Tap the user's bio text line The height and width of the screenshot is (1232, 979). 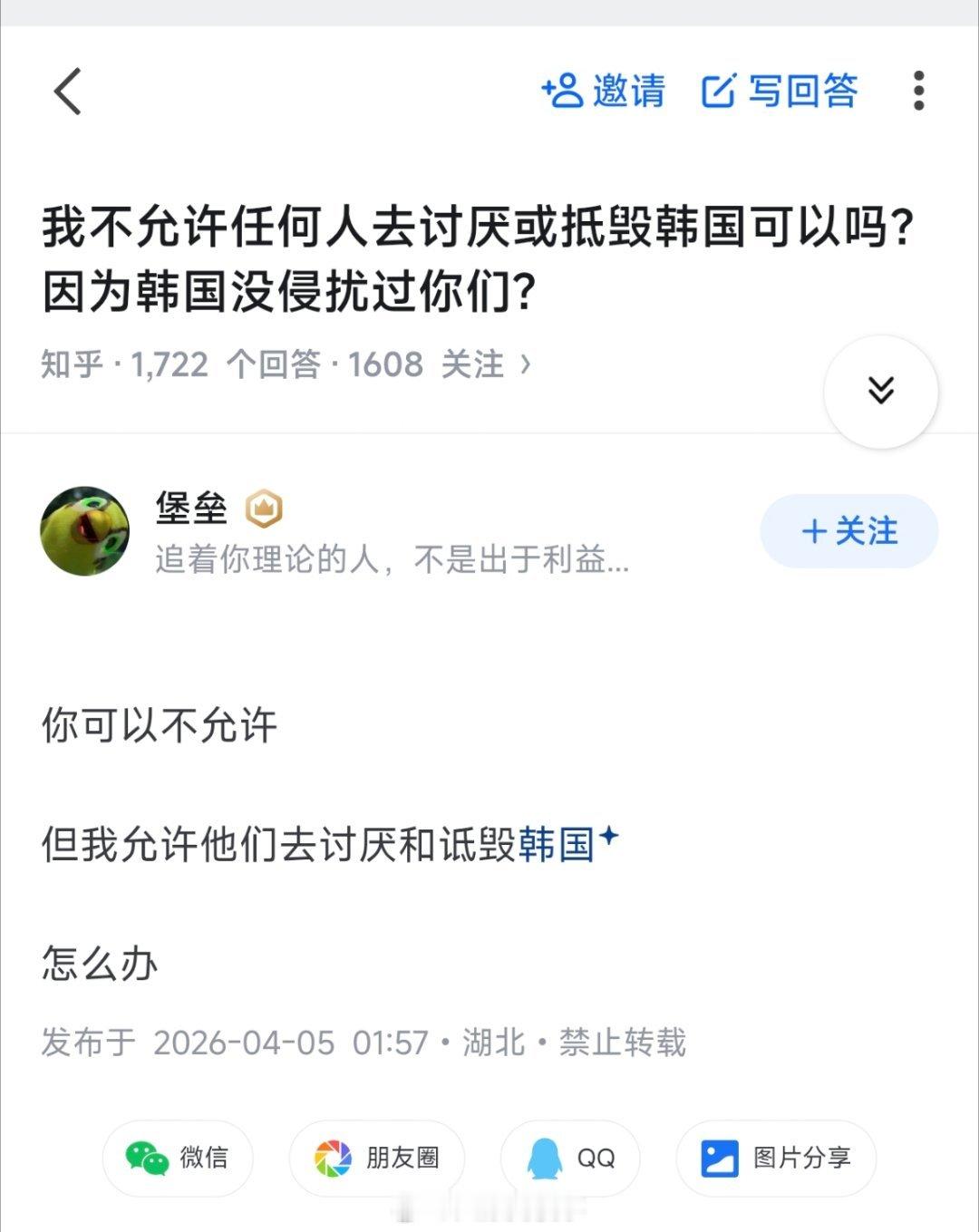390,561
